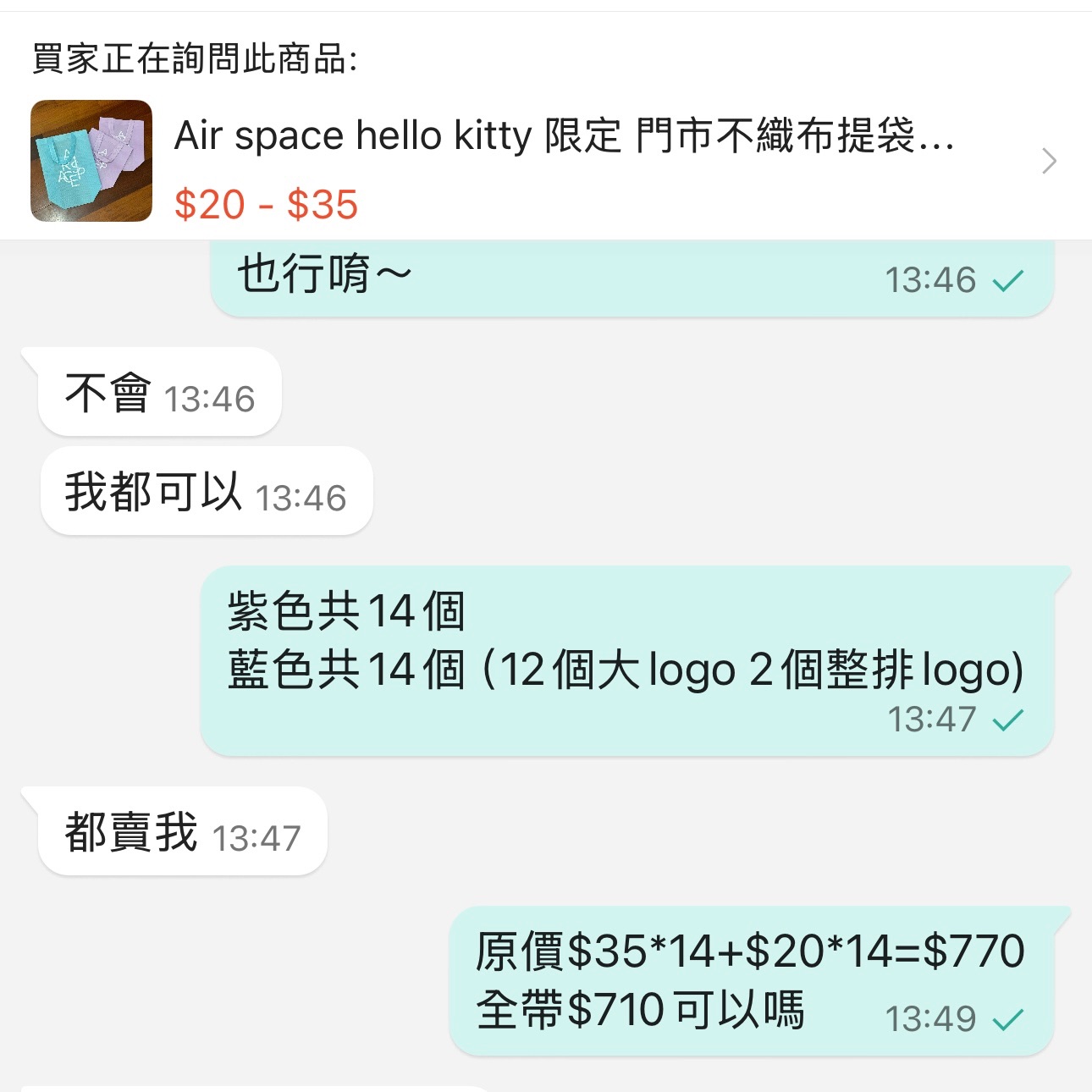Tap the chevron arrow beside the product listing
Viewport: 1092px width, 1092px height.
[x=1049, y=161]
